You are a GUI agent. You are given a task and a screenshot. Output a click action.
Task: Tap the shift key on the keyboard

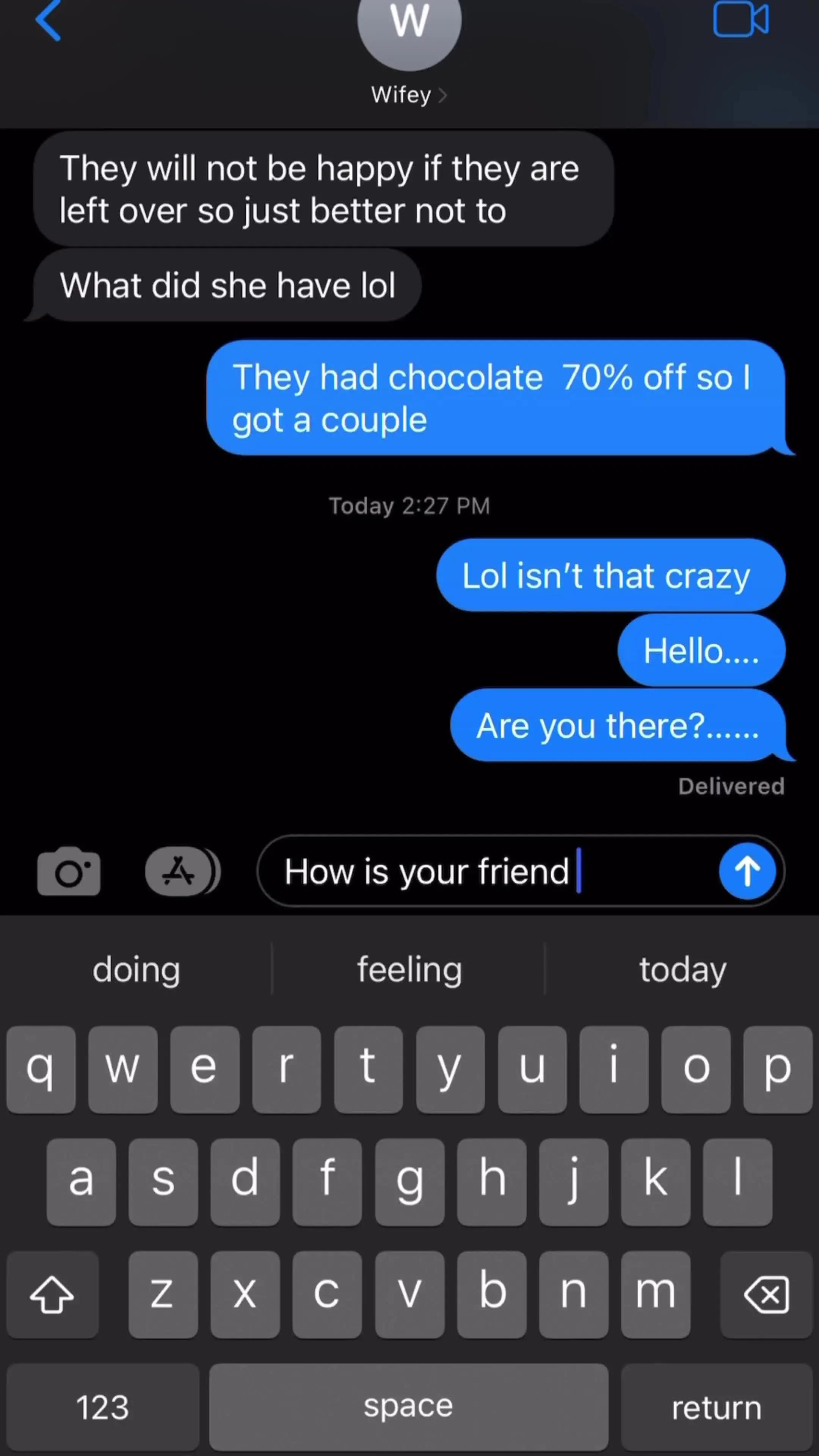point(52,1294)
